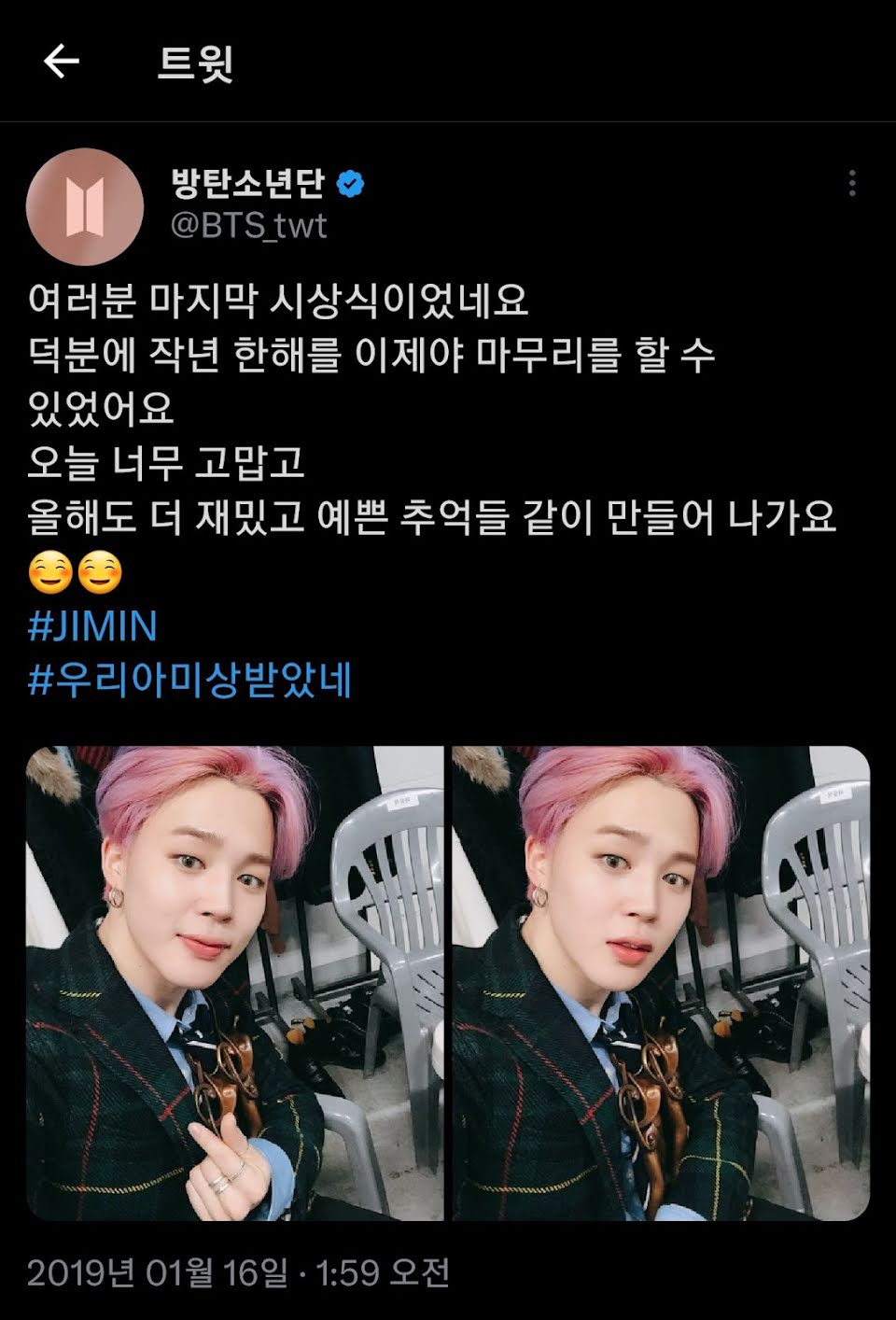Open the first attached tweet photo
Image resolution: width=896 pixels, height=1320 pixels.
coord(234,983)
